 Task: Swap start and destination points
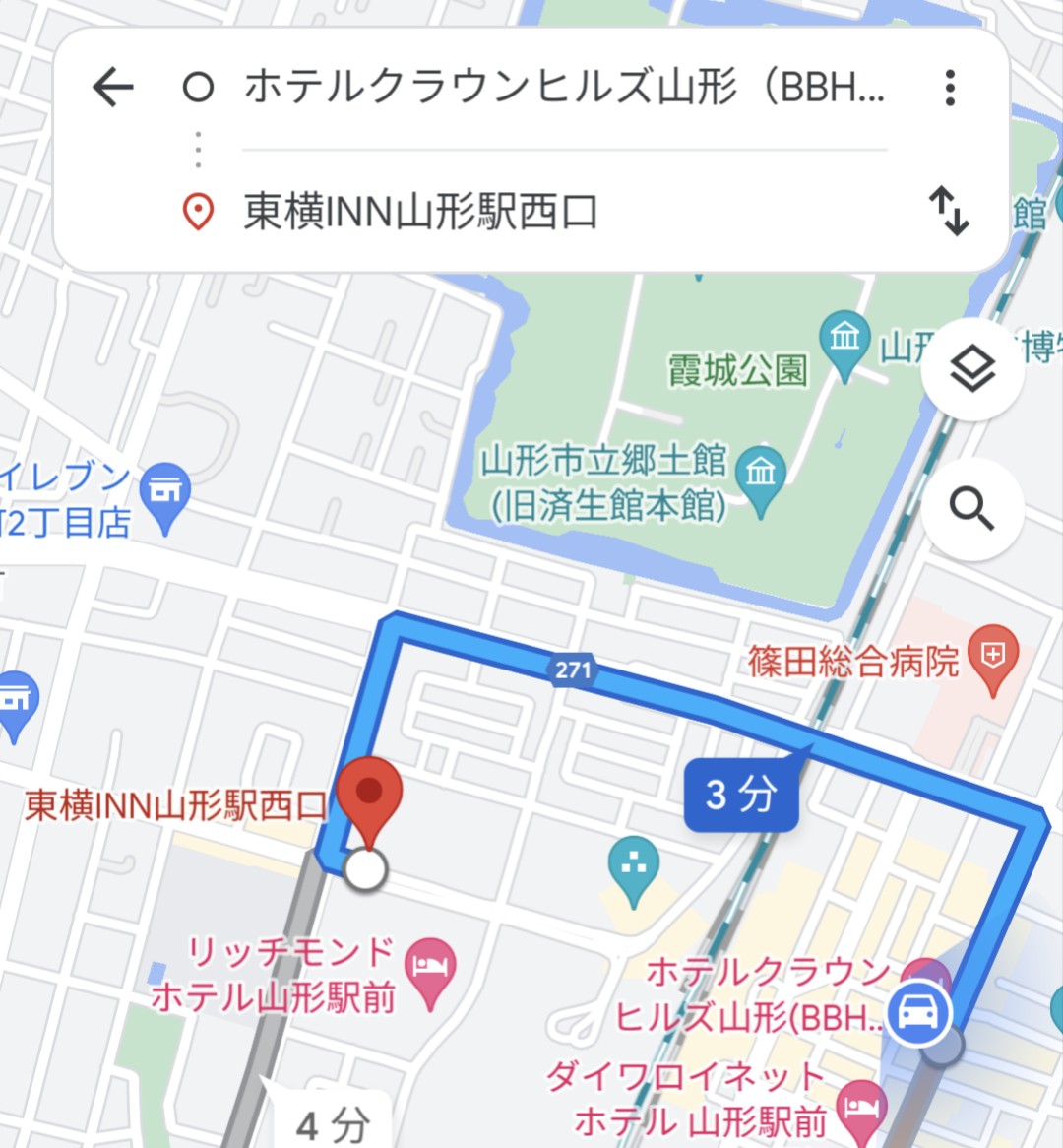point(949,212)
